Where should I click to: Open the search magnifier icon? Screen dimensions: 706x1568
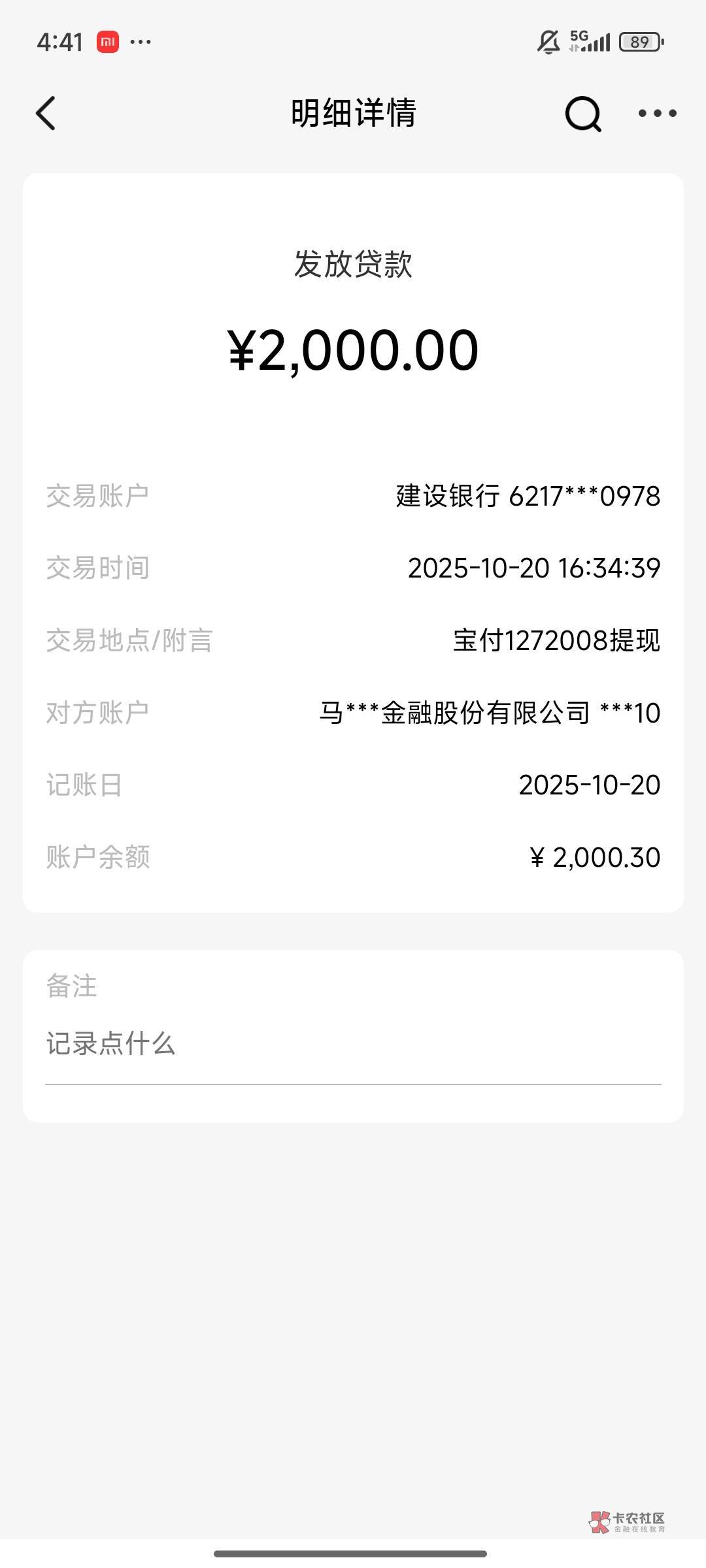[582, 114]
